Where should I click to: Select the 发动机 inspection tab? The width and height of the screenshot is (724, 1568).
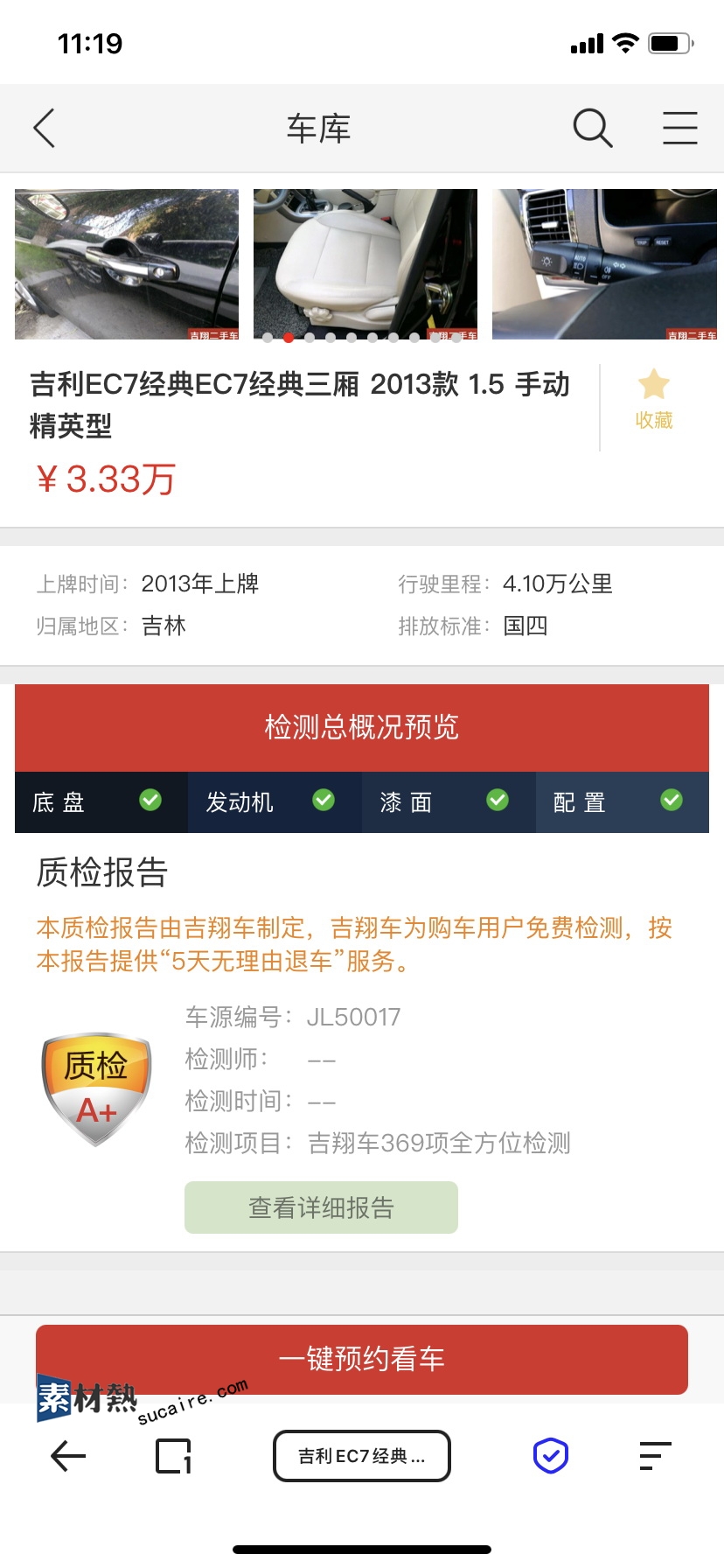point(275,801)
